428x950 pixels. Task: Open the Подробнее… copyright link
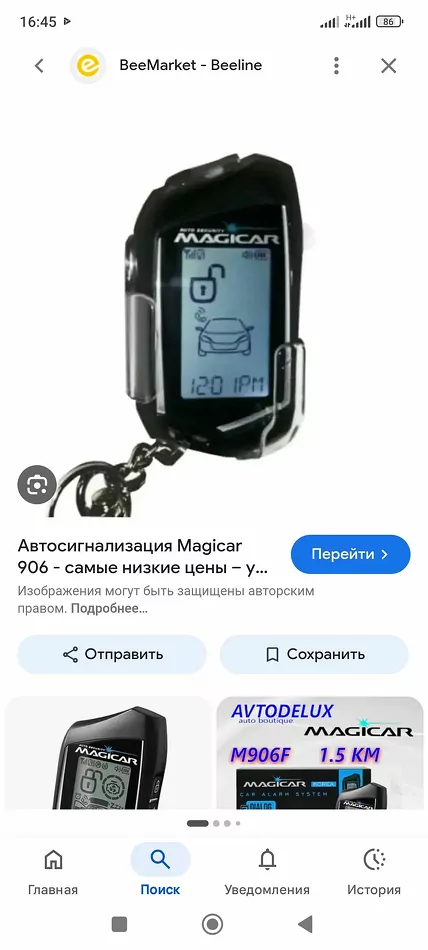pyautogui.click(x=109, y=609)
